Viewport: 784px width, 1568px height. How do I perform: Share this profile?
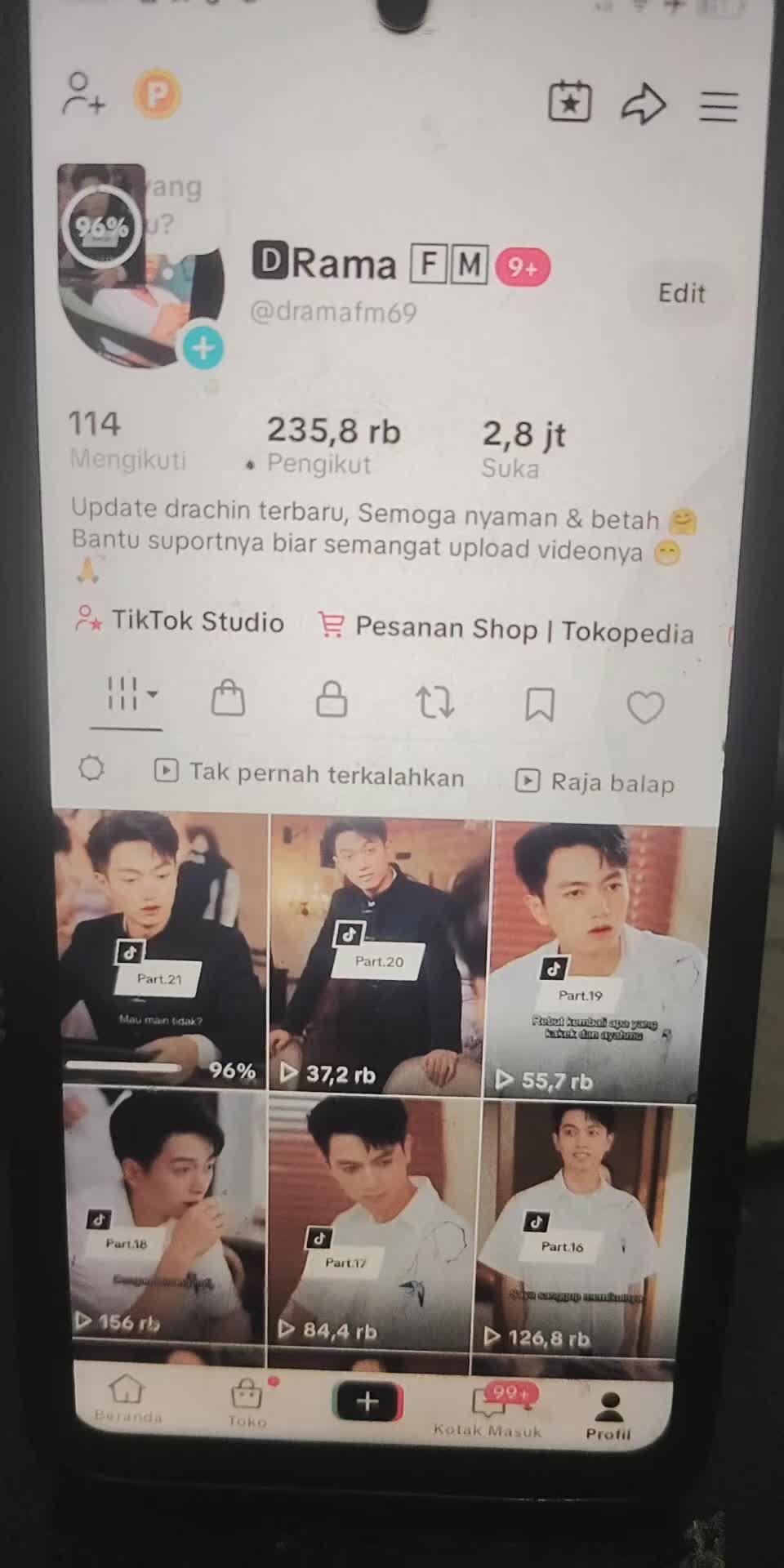click(644, 105)
